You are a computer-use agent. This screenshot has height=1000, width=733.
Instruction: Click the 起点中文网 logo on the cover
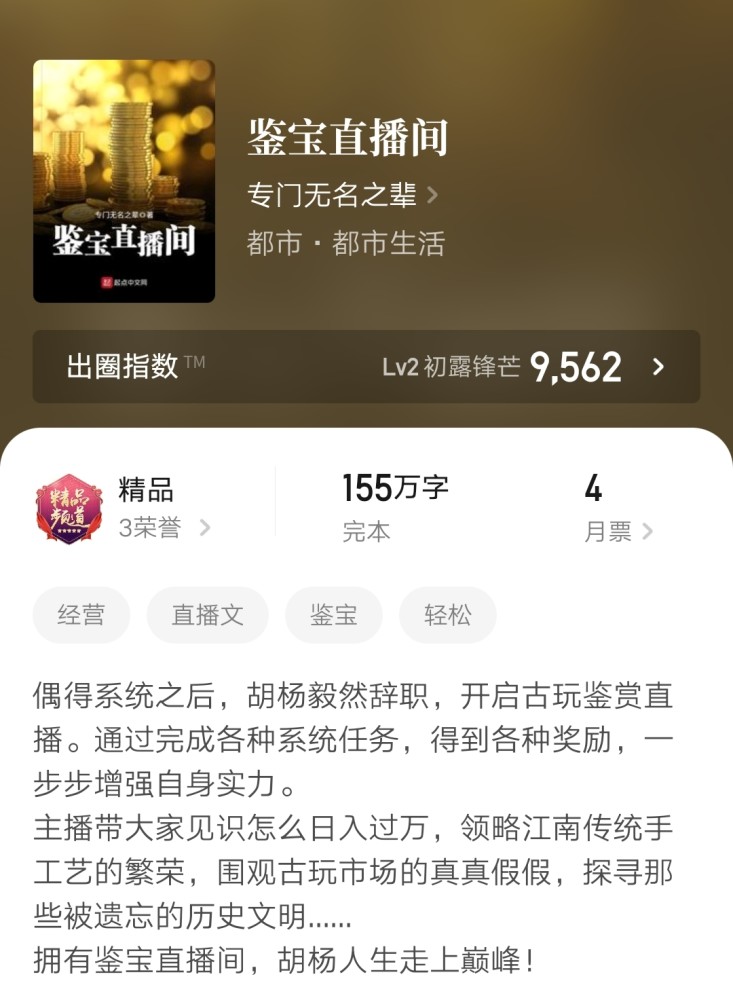click(124, 280)
